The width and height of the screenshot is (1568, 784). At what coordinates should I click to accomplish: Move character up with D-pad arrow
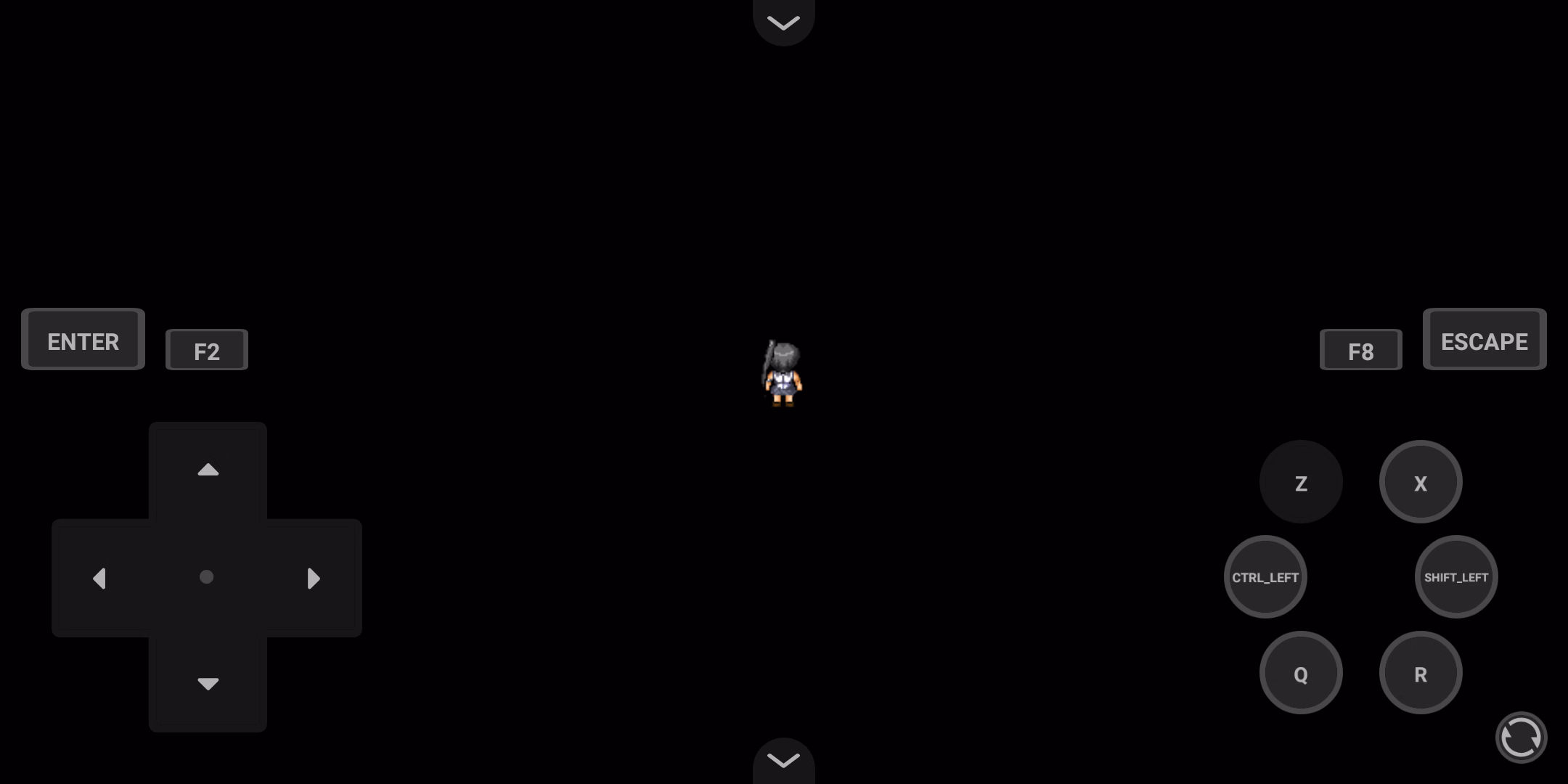[208, 470]
